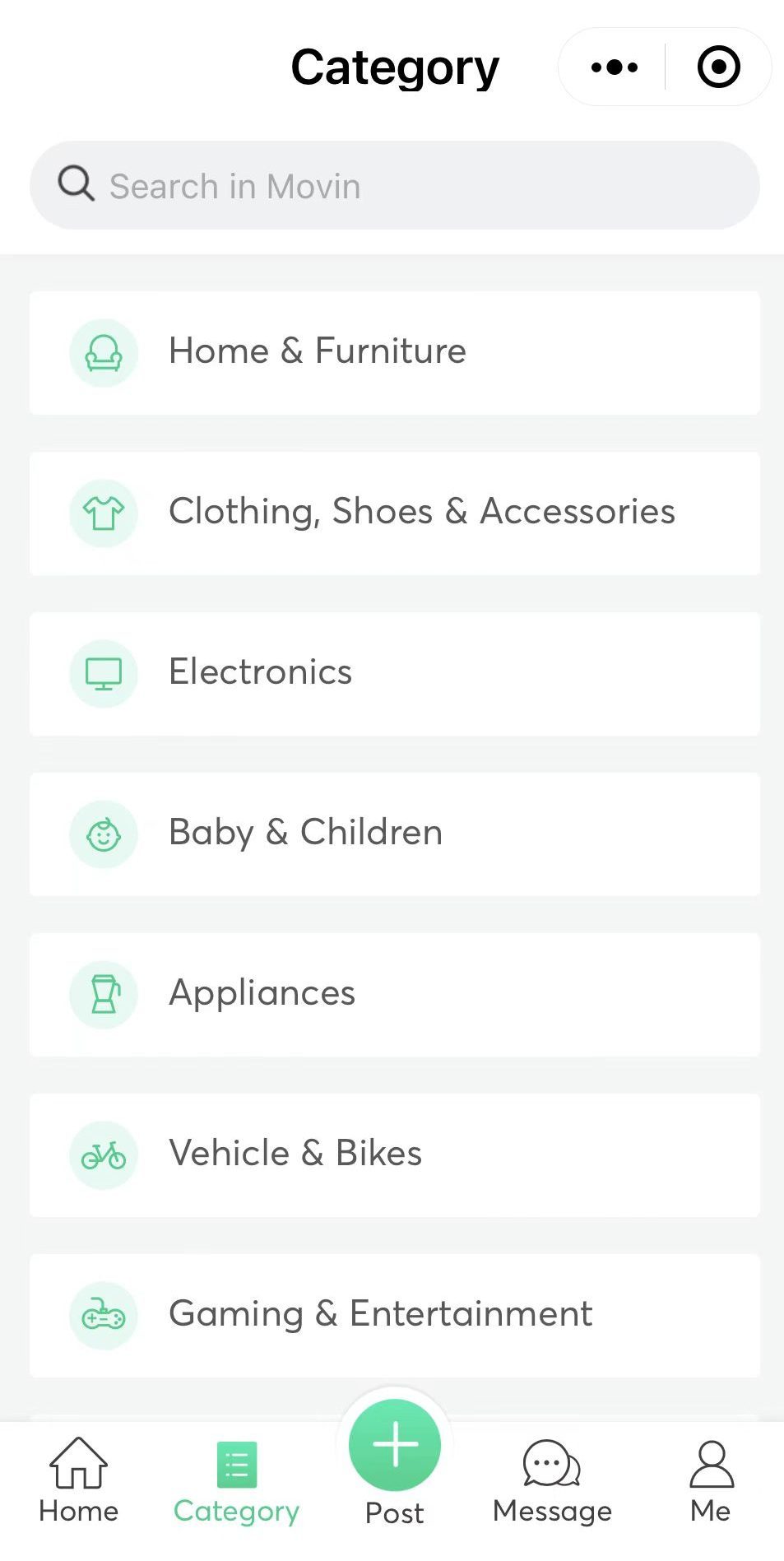Screen dimensions: 784x1561
Task: Open the Message tab
Action: point(552,1480)
